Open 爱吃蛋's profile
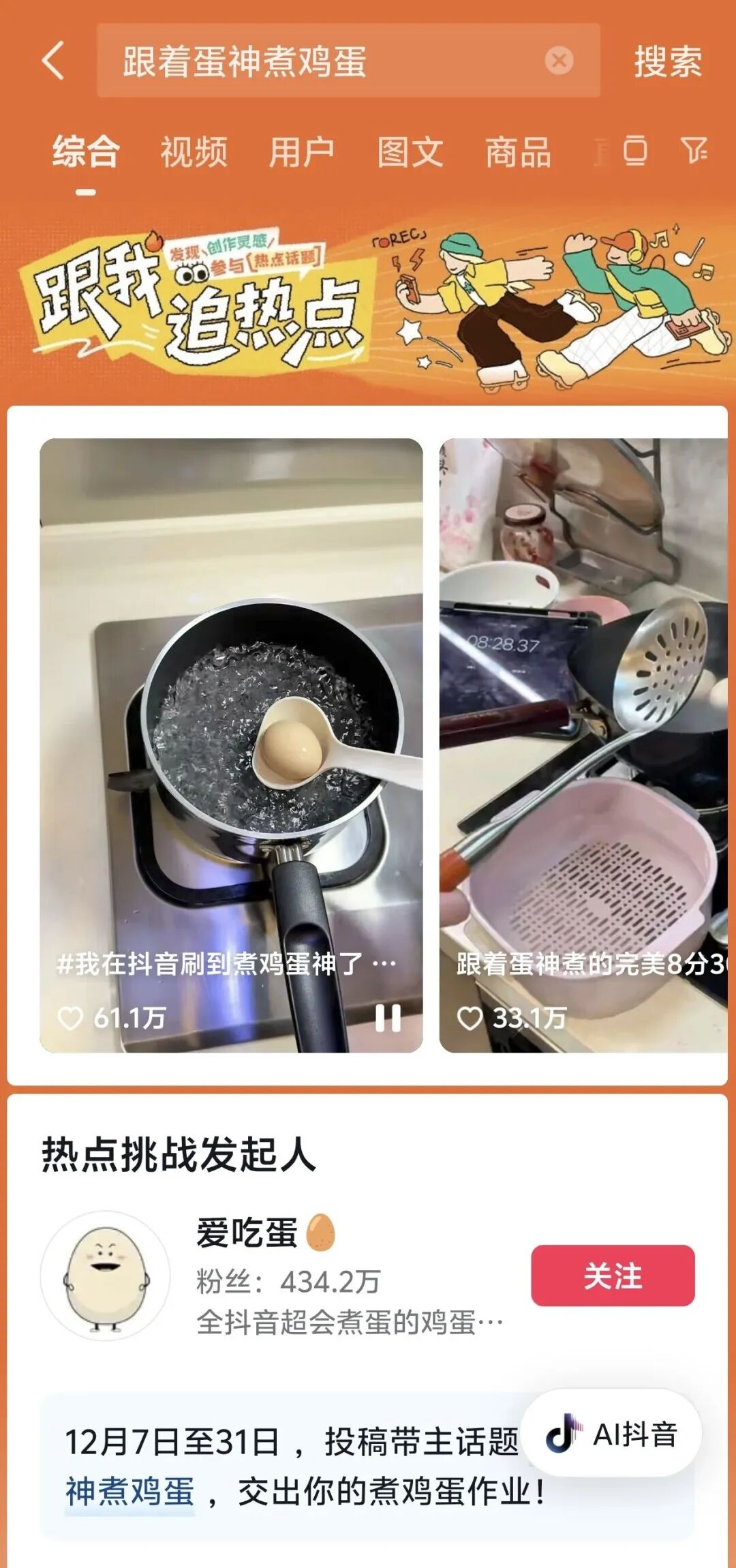The image size is (736, 1568). pos(106,1276)
